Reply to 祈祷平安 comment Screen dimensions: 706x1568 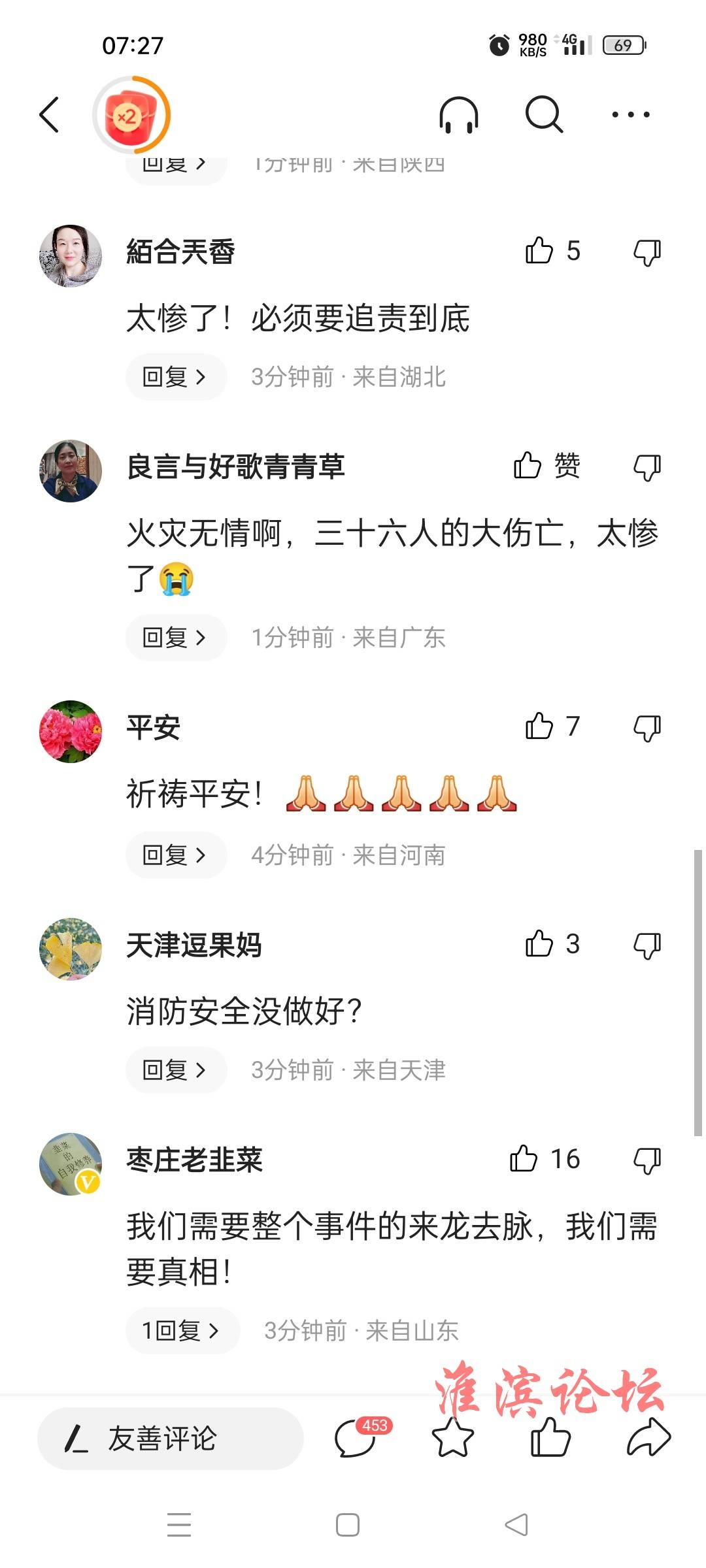(175, 855)
